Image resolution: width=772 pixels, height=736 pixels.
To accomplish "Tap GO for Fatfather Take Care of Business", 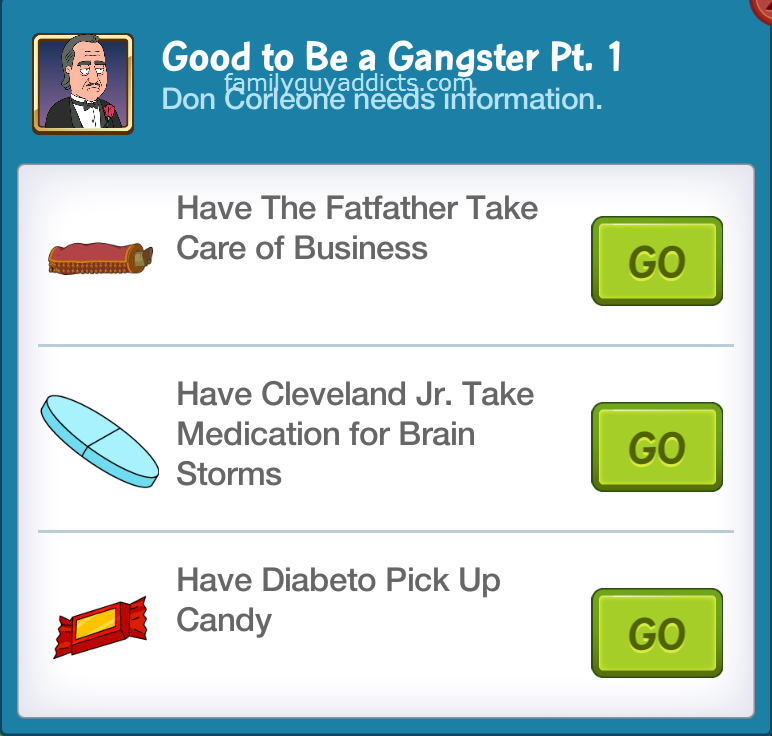I will point(656,261).
